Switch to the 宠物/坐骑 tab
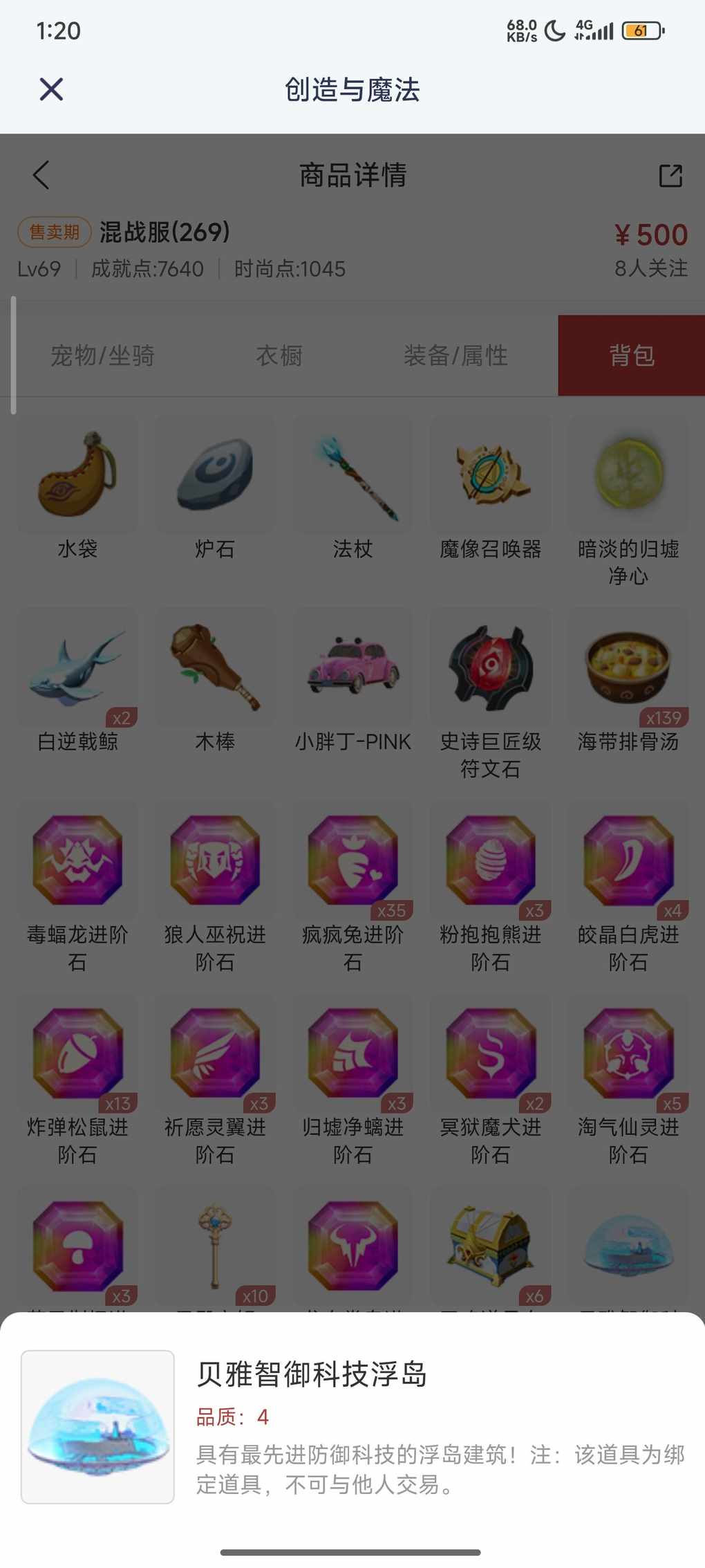This screenshot has width=705, height=1568. 102,356
